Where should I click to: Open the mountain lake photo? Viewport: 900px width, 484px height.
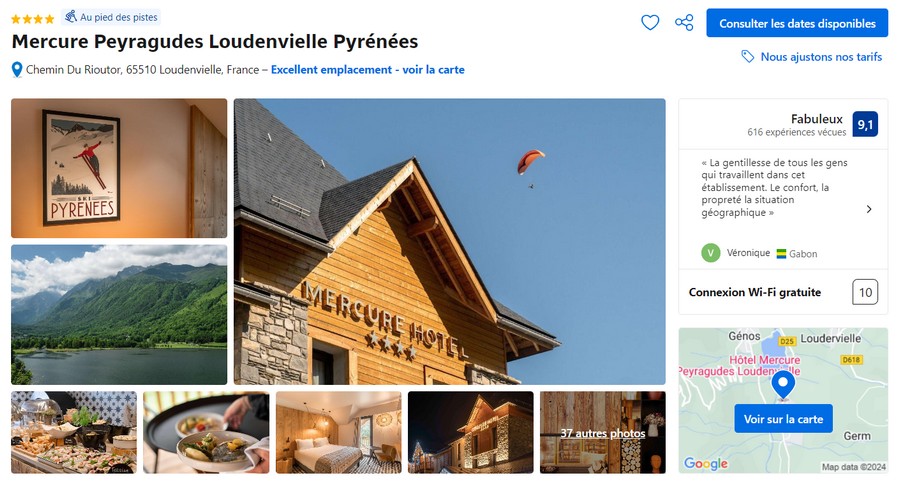[x=119, y=314]
